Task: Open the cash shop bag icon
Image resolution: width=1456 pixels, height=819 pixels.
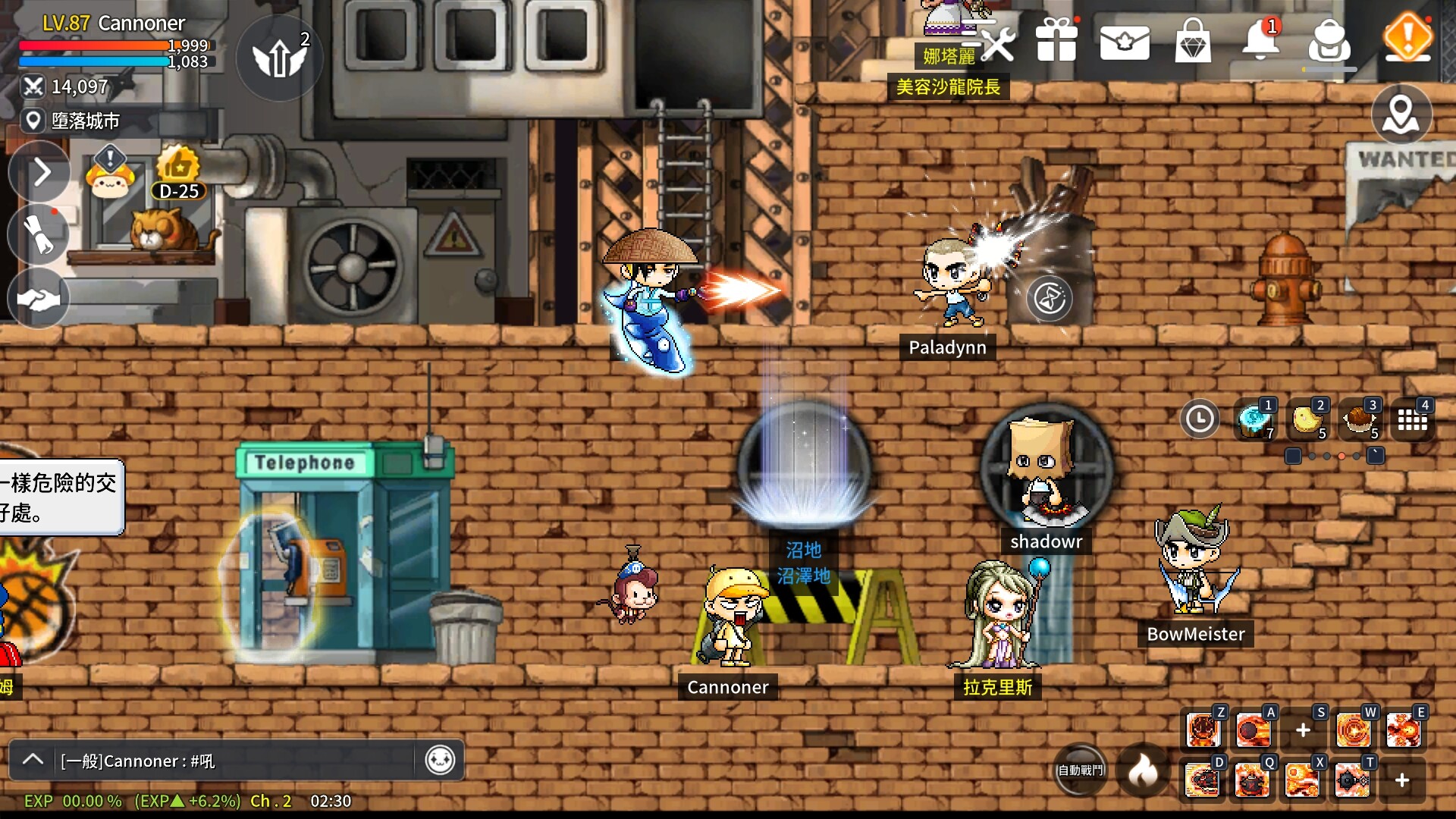Action: 1192,41
